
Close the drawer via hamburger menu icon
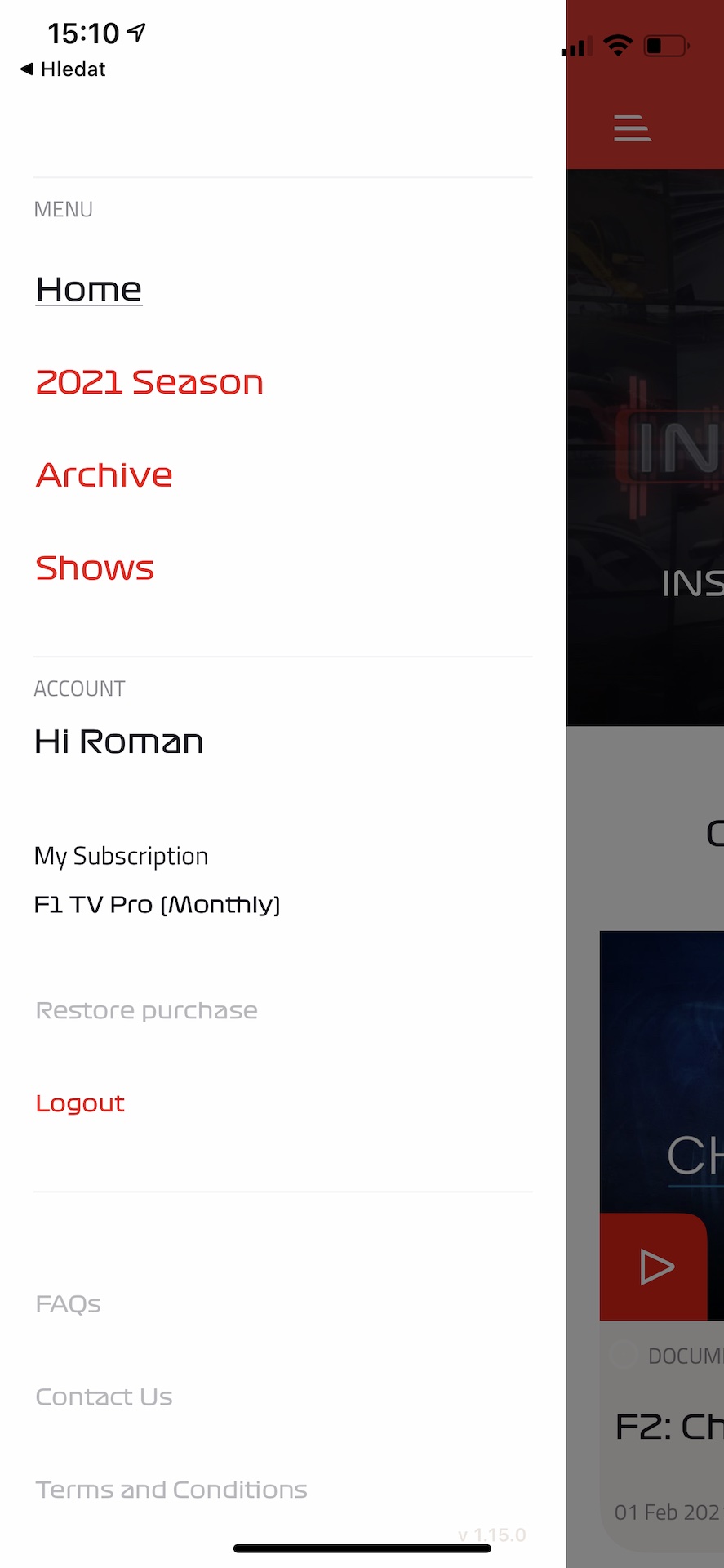tap(632, 128)
